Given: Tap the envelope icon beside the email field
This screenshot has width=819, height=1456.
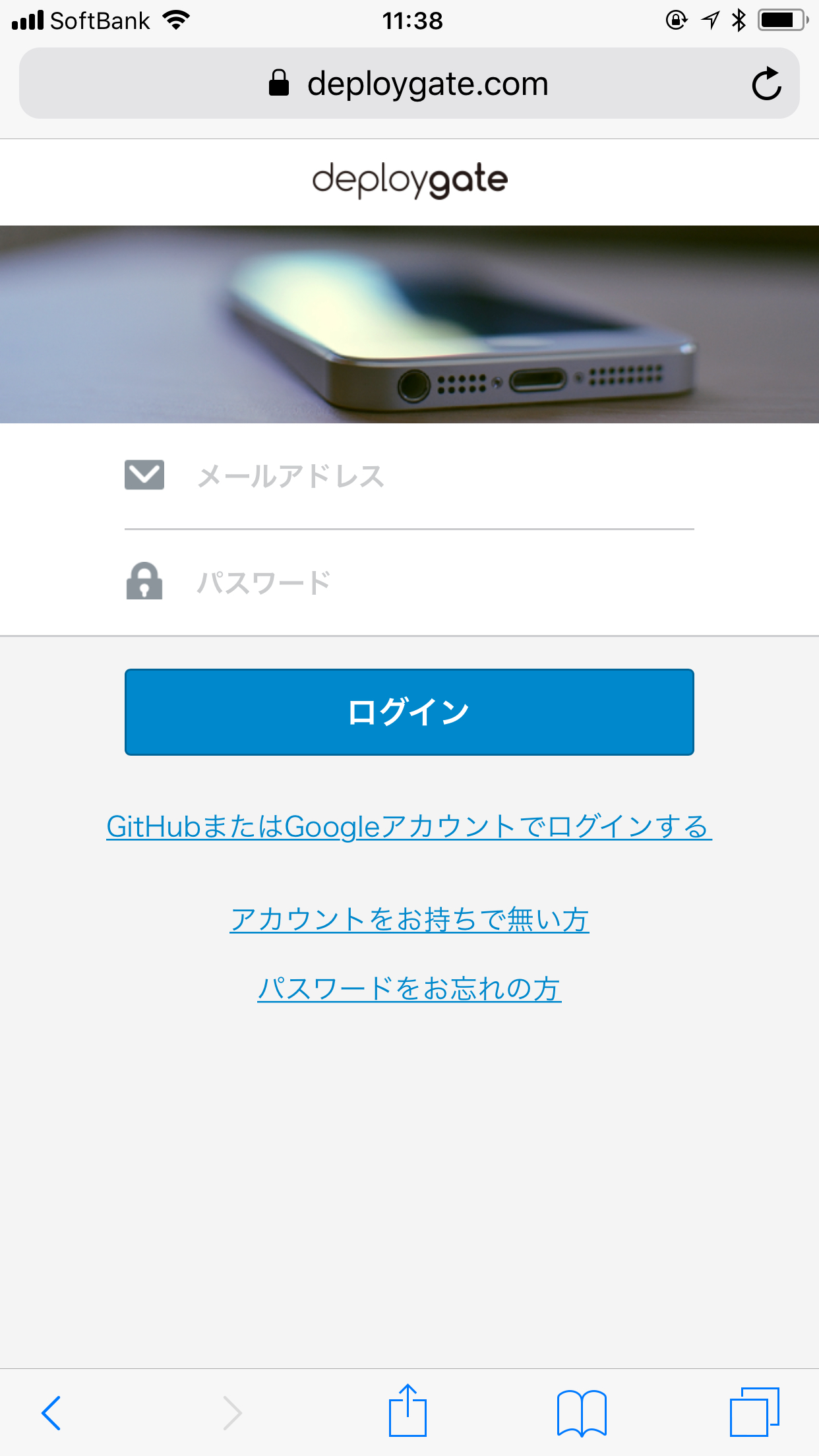Looking at the screenshot, I should pos(144,473).
